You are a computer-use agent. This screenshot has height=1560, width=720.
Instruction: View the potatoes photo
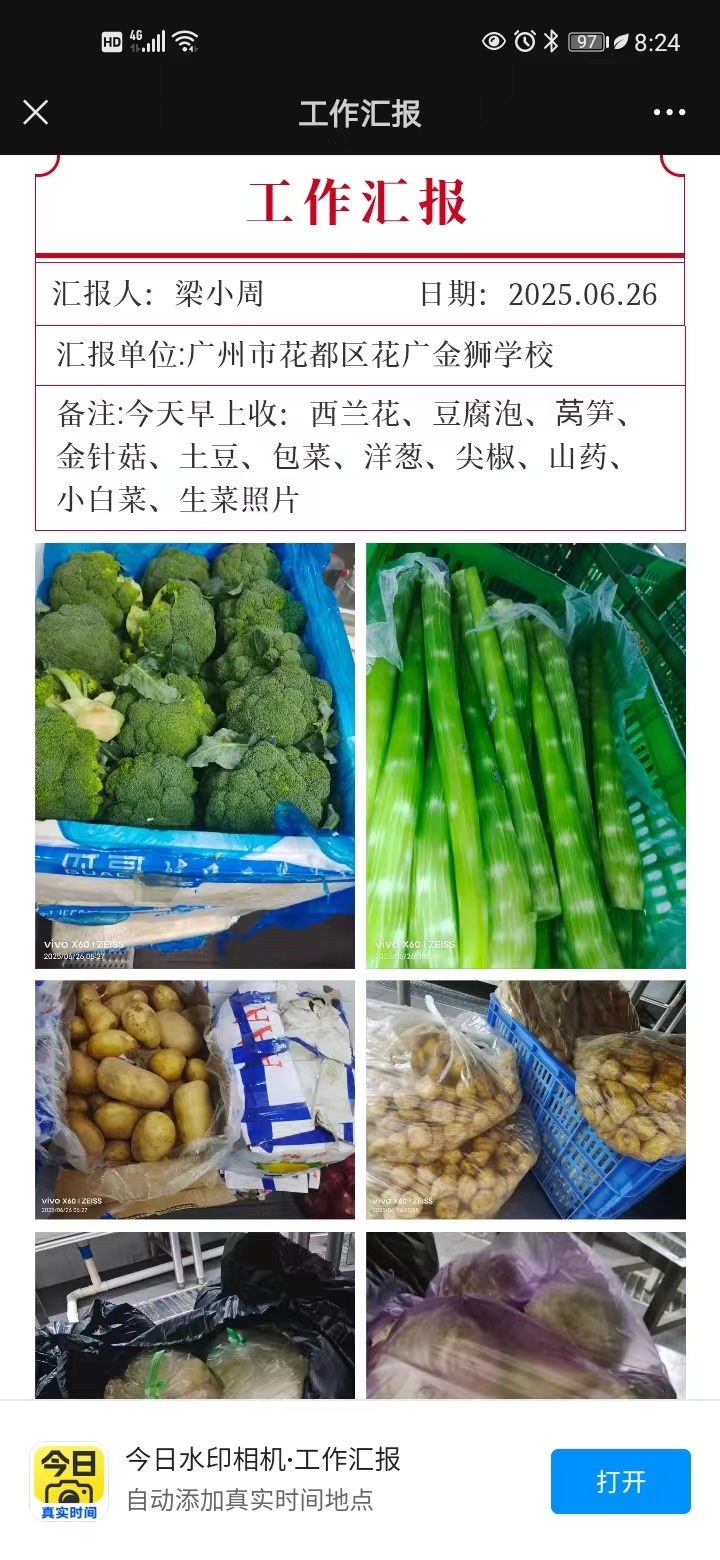point(195,1099)
